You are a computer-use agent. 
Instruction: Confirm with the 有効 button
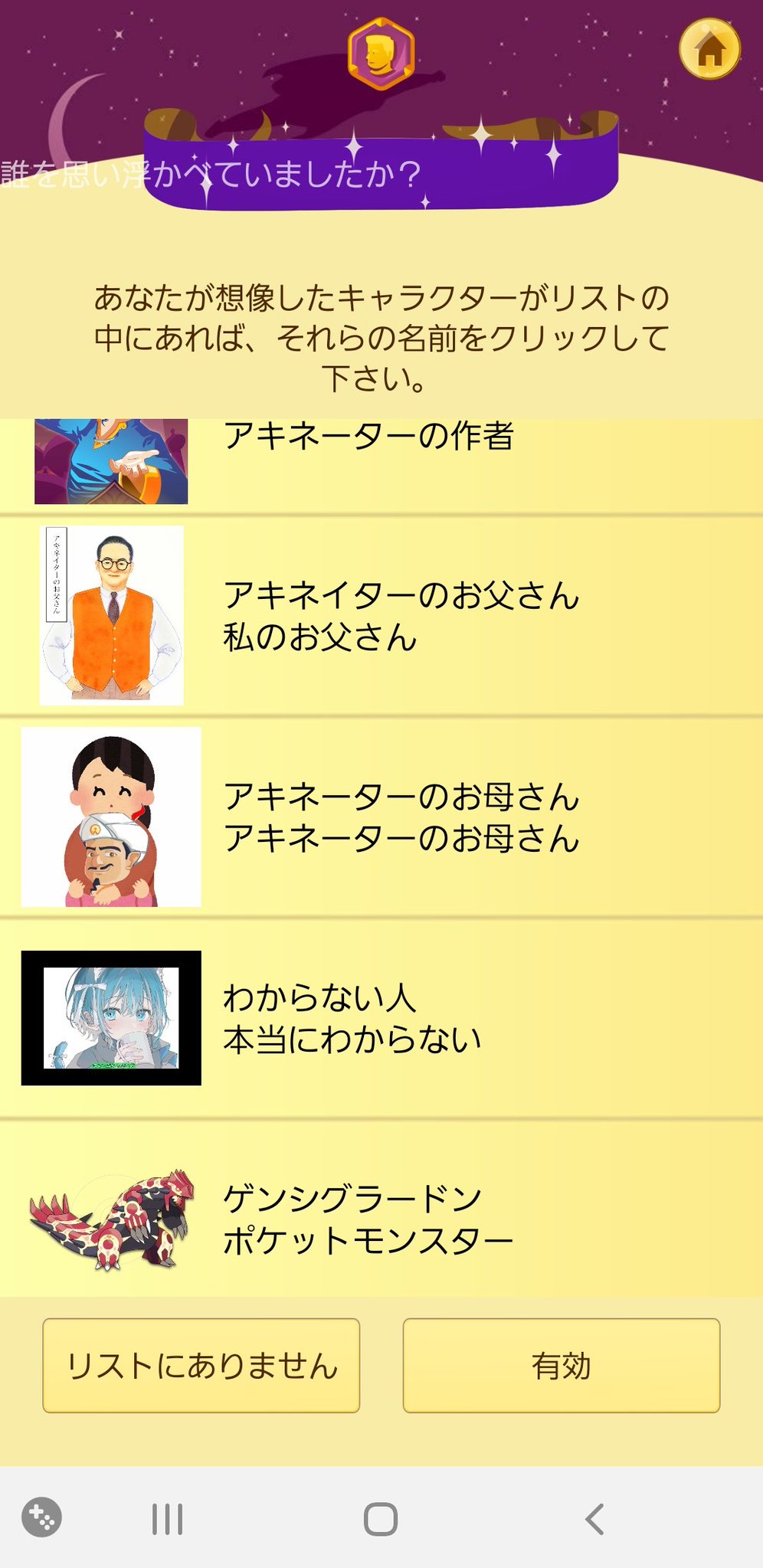[561, 1365]
